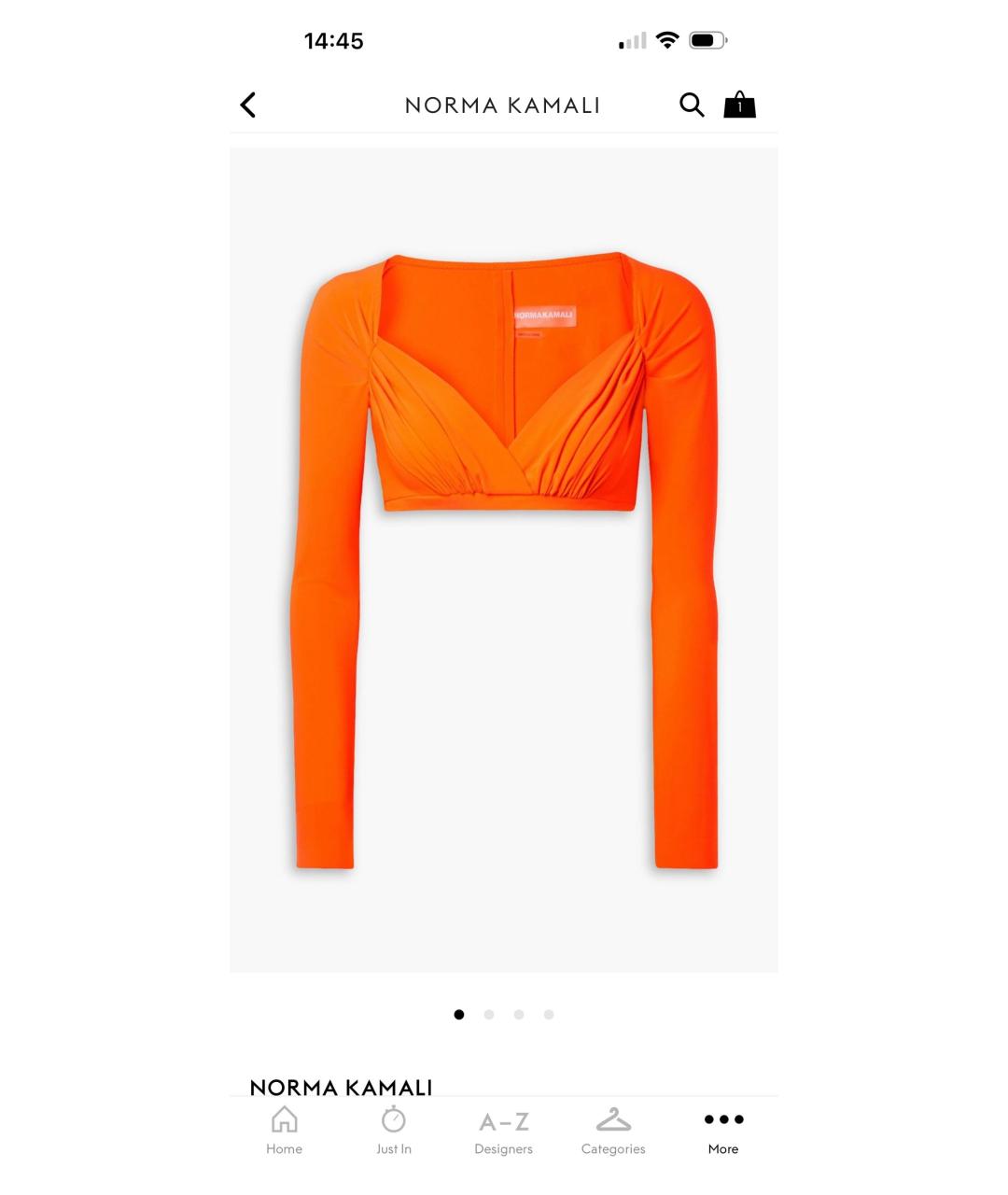The width and height of the screenshot is (1008, 1195).
Task: Switch to the Categories tab
Action: point(613,1130)
